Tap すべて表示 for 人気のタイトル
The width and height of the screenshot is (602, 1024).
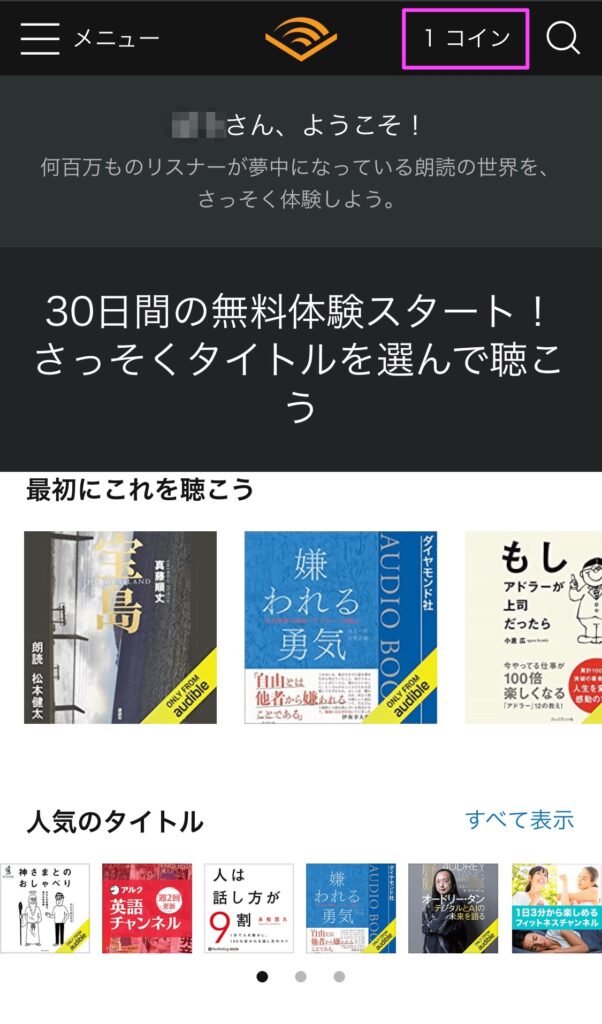point(520,820)
